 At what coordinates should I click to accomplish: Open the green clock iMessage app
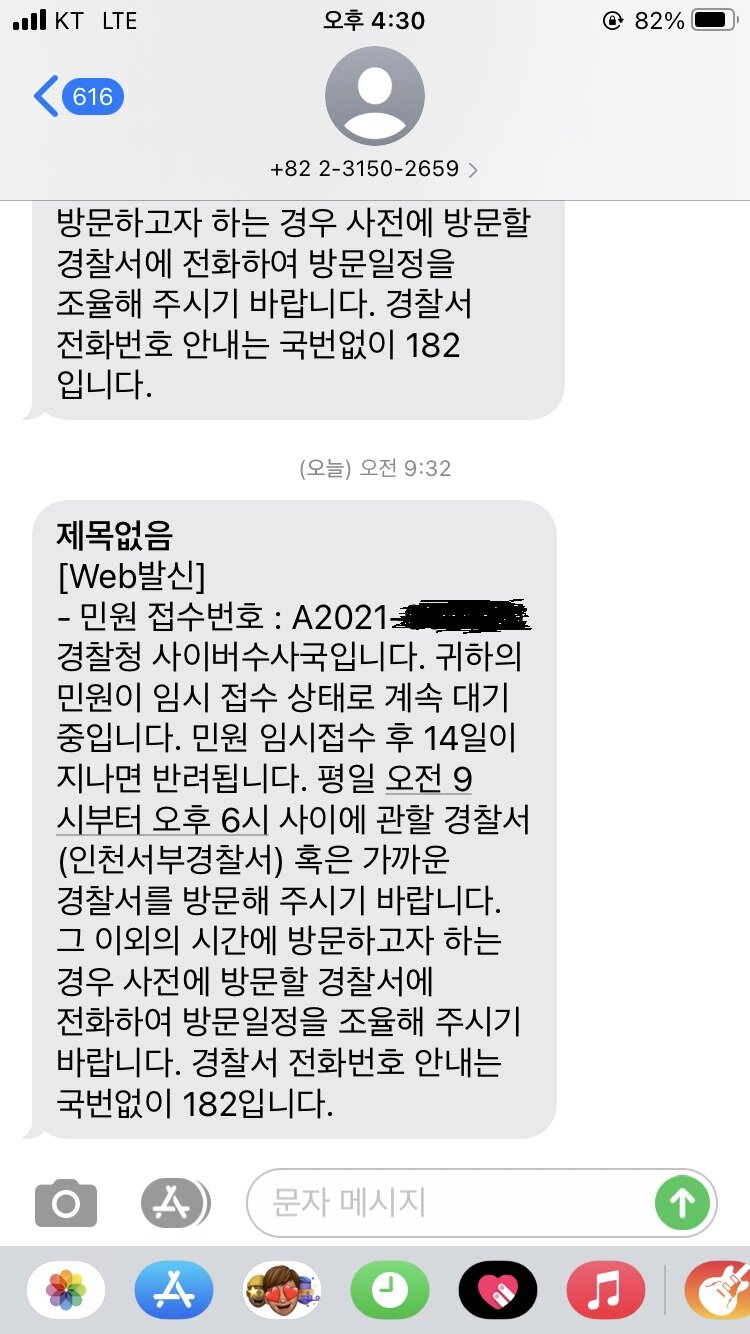tap(390, 1290)
